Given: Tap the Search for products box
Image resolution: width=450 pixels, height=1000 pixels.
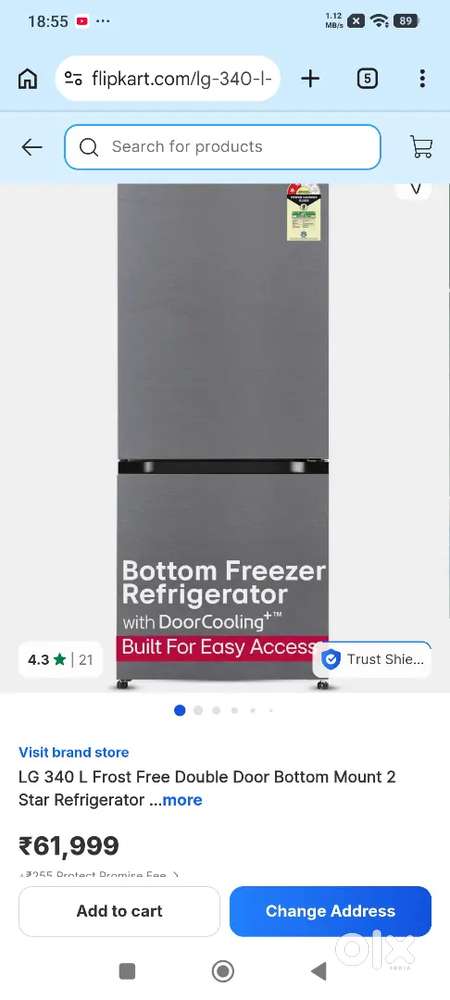Looking at the screenshot, I should (222, 147).
